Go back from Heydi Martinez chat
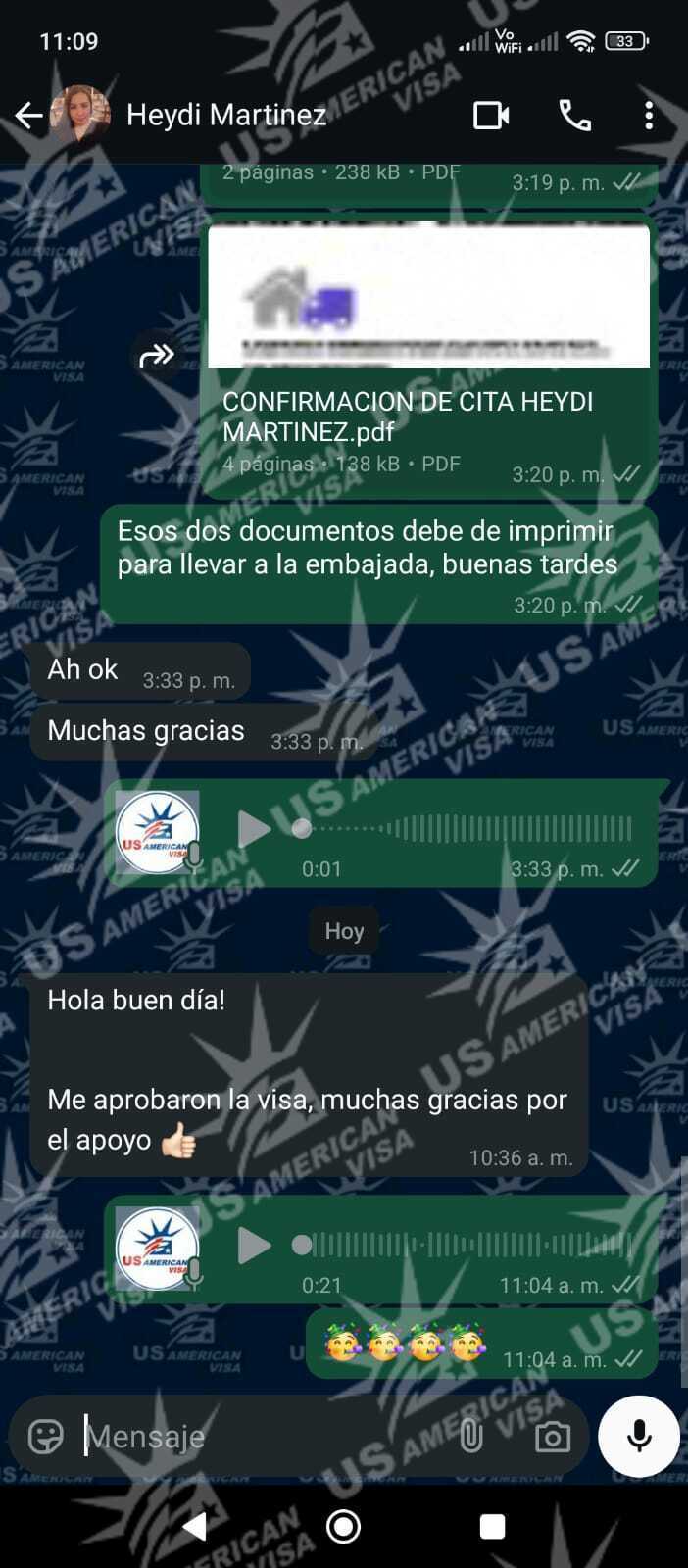This screenshot has width=688, height=1568. (x=28, y=116)
